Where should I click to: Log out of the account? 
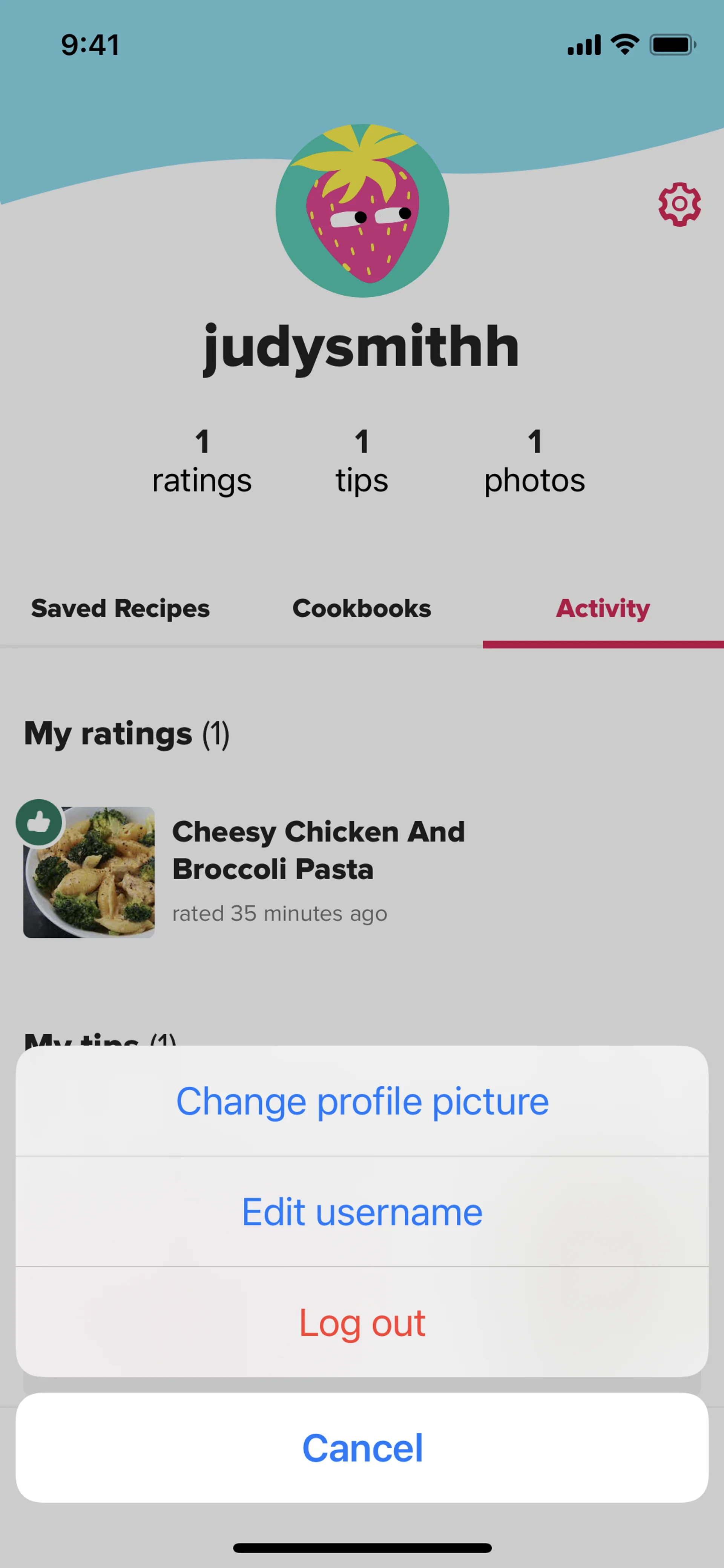click(x=362, y=1323)
